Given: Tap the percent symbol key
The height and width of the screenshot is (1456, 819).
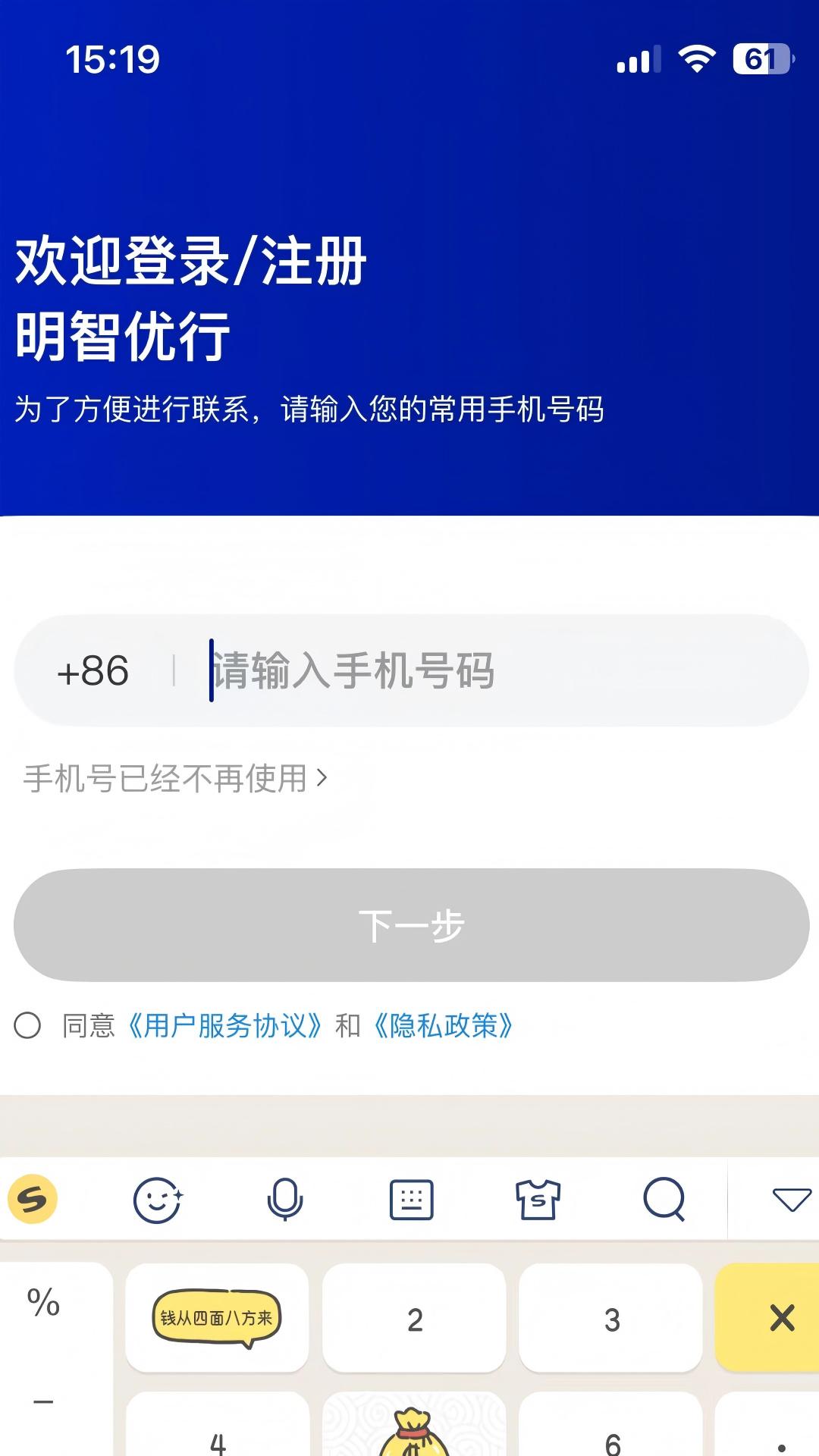Looking at the screenshot, I should click(43, 1303).
